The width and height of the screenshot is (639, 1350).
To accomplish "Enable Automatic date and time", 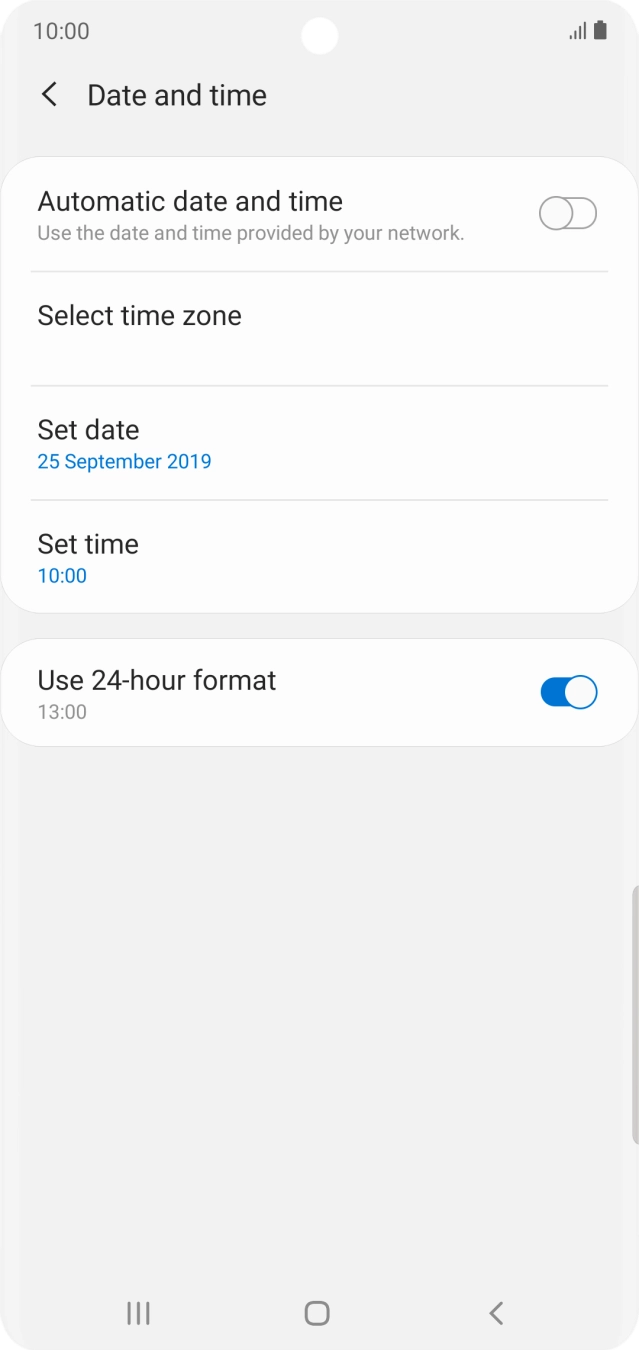I will pos(567,214).
